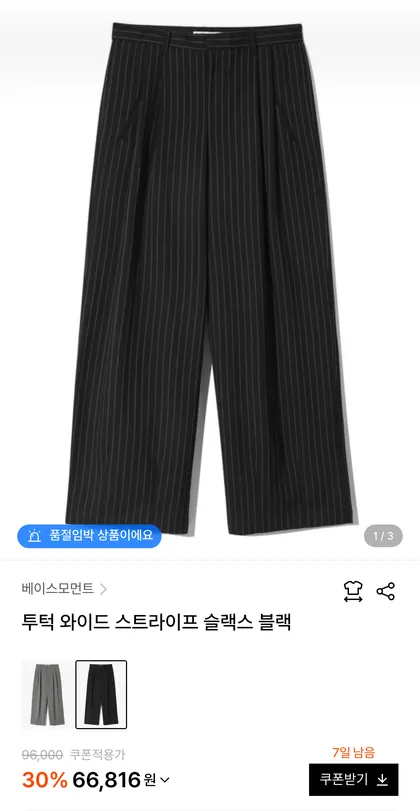Open the 베이스모먼트 brand page
The width and height of the screenshot is (420, 811).
pos(64,589)
